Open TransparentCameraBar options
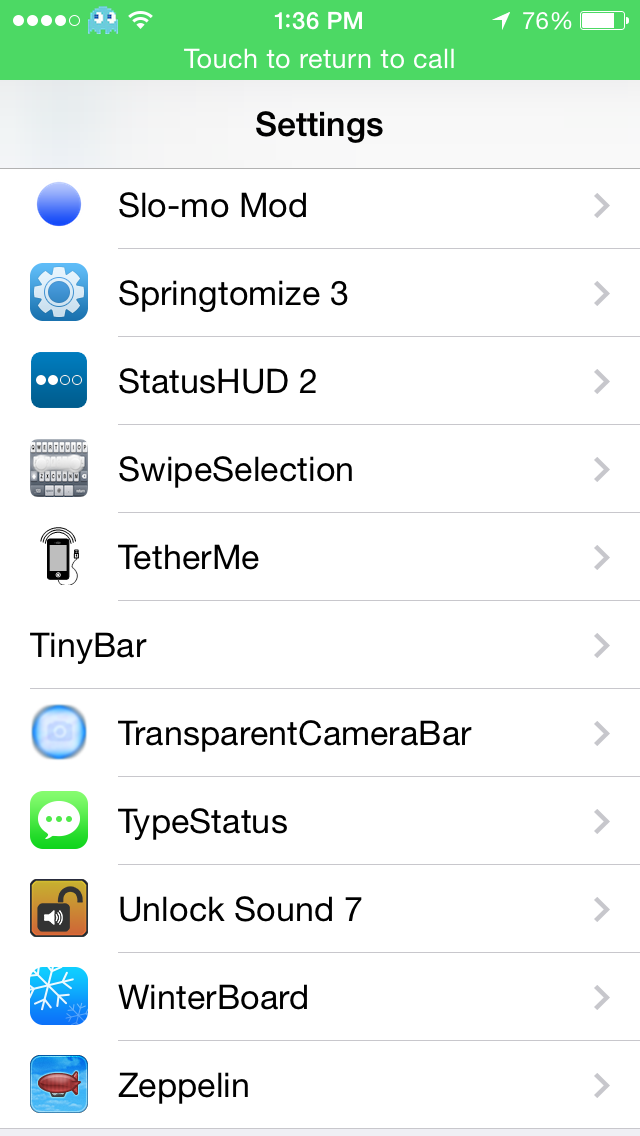The height and width of the screenshot is (1136, 640). pyautogui.click(x=320, y=734)
